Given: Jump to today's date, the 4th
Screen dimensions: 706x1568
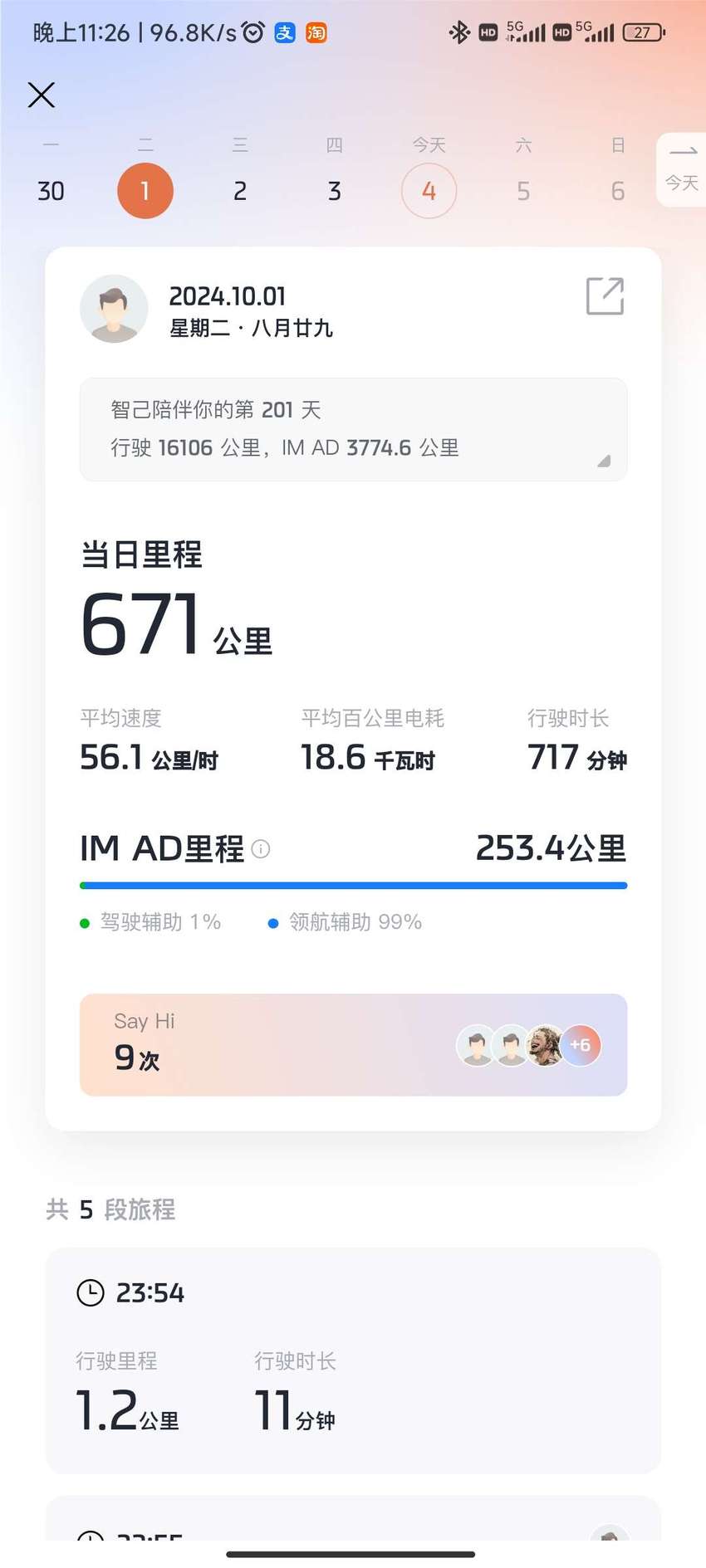Looking at the screenshot, I should [429, 191].
